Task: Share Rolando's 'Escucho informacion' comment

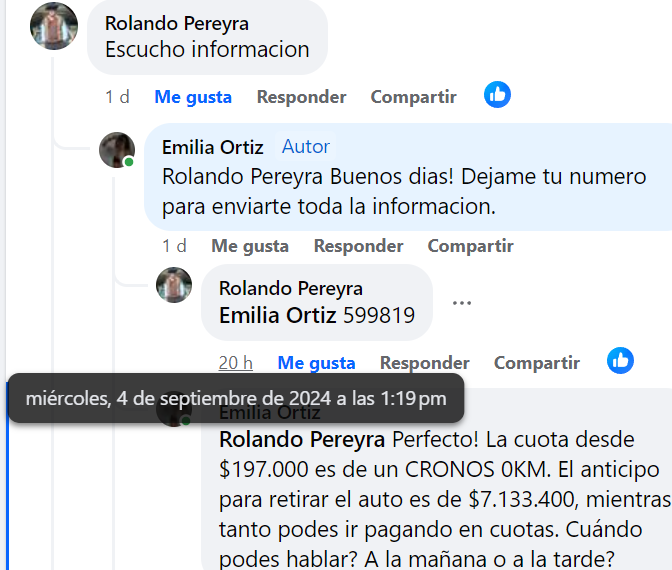Action: [413, 97]
